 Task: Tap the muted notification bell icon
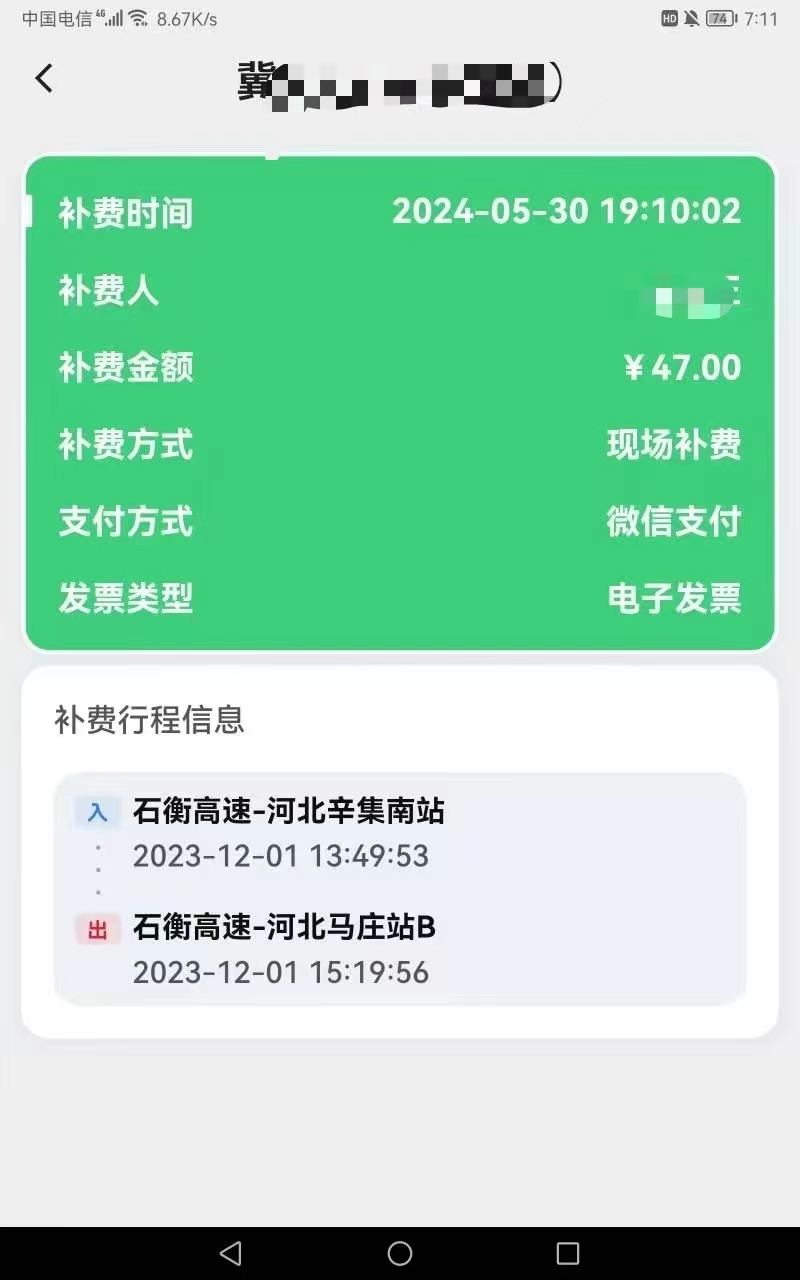[x=693, y=18]
